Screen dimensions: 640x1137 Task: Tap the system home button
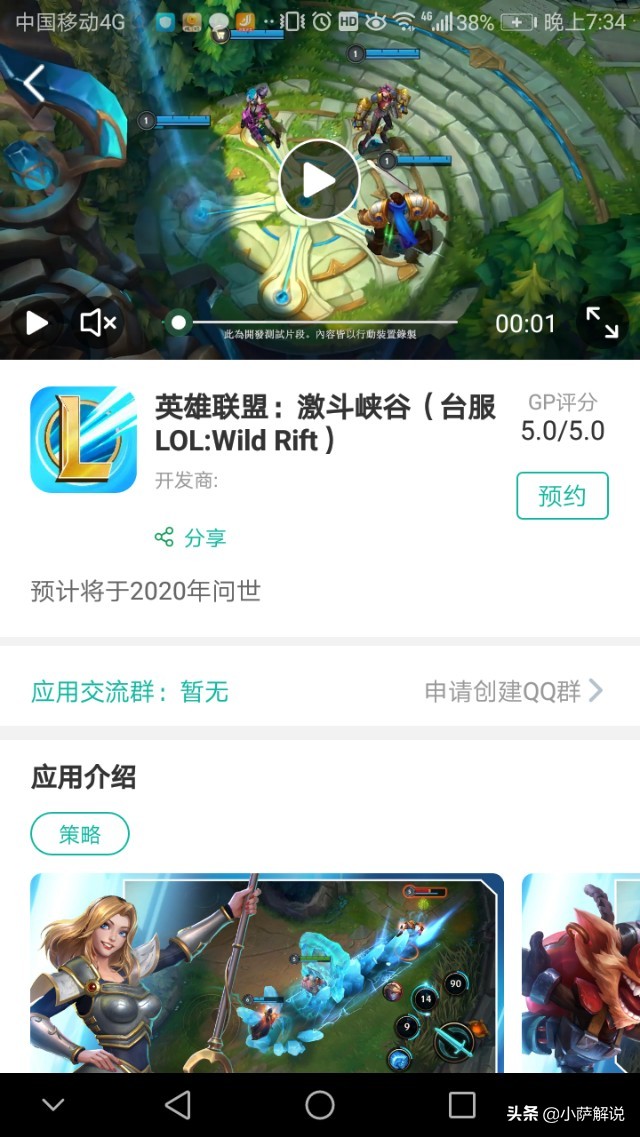point(320,1105)
